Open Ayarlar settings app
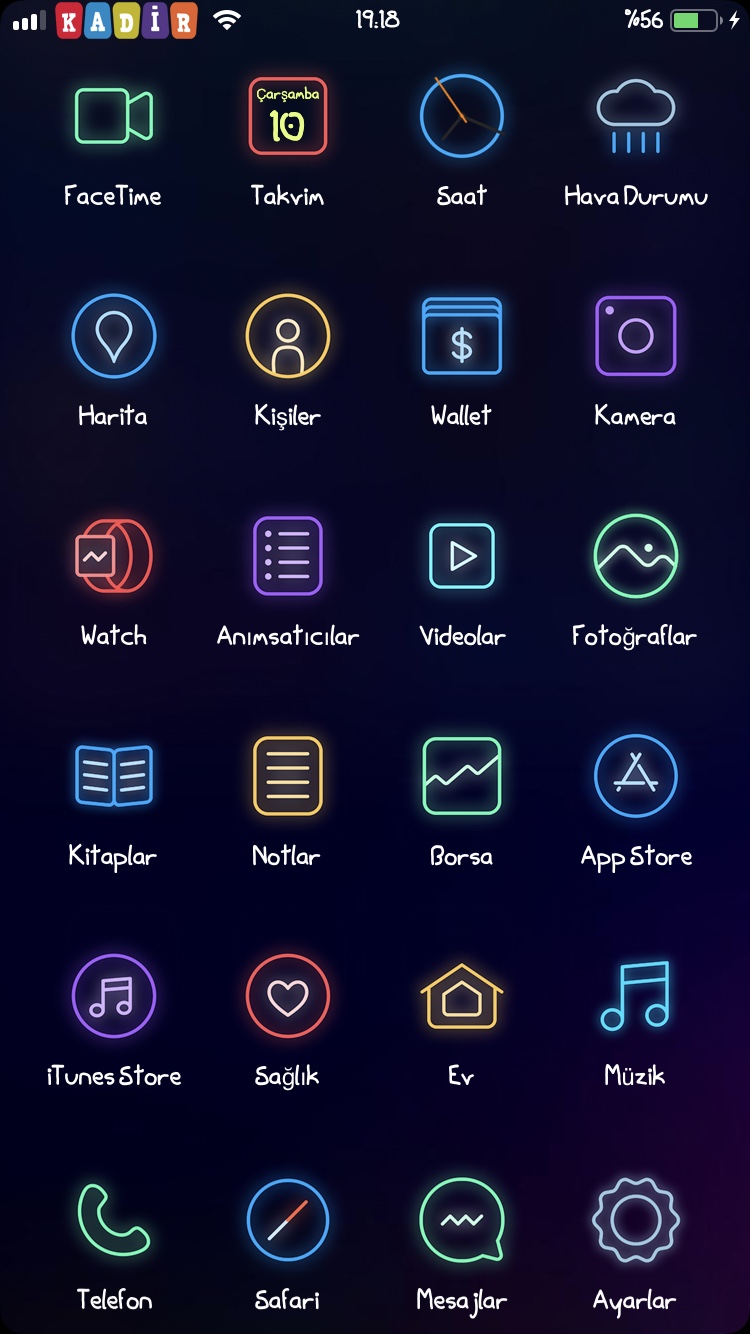Viewport: 750px width, 1334px height. (x=635, y=1220)
